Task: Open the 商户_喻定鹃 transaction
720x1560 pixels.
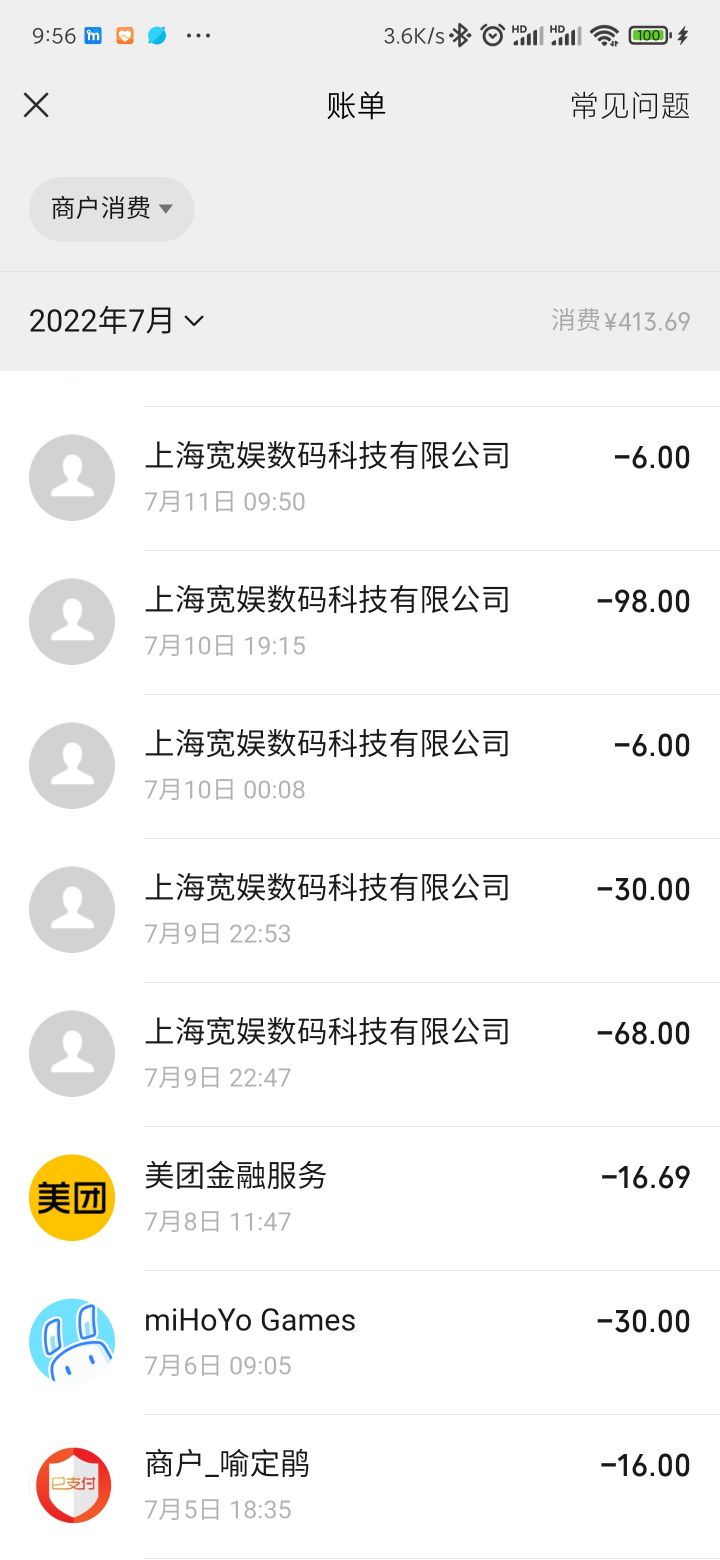Action: pos(360,1485)
